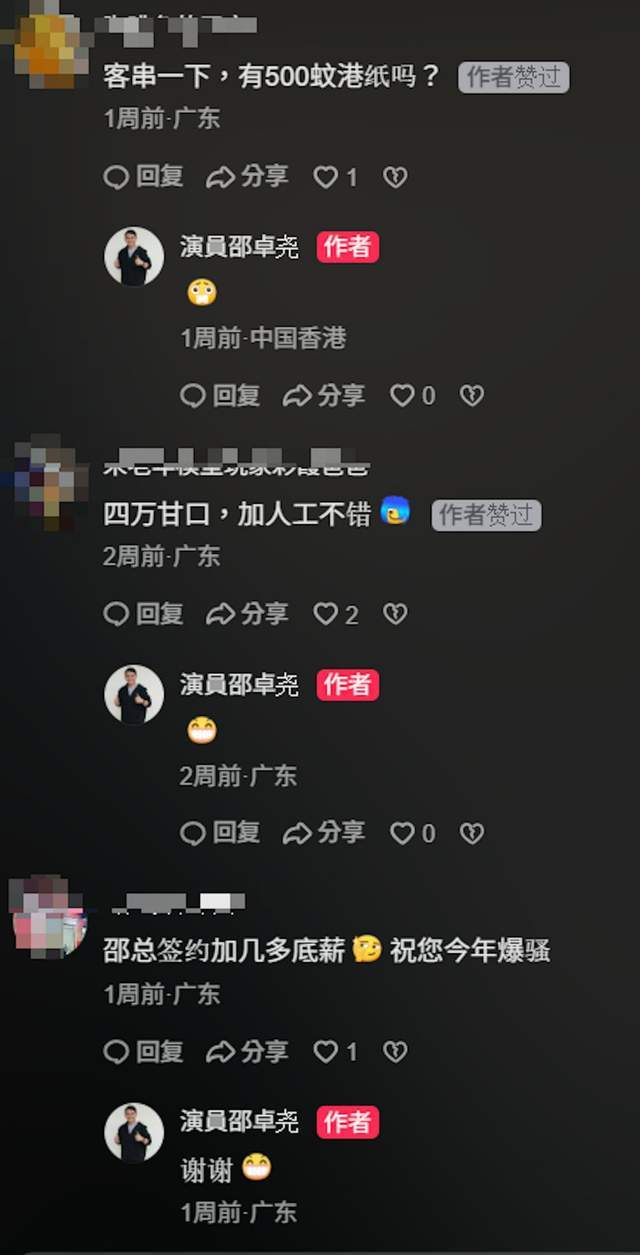Like the '邵总签约加几多底薪' comment

[326, 1051]
